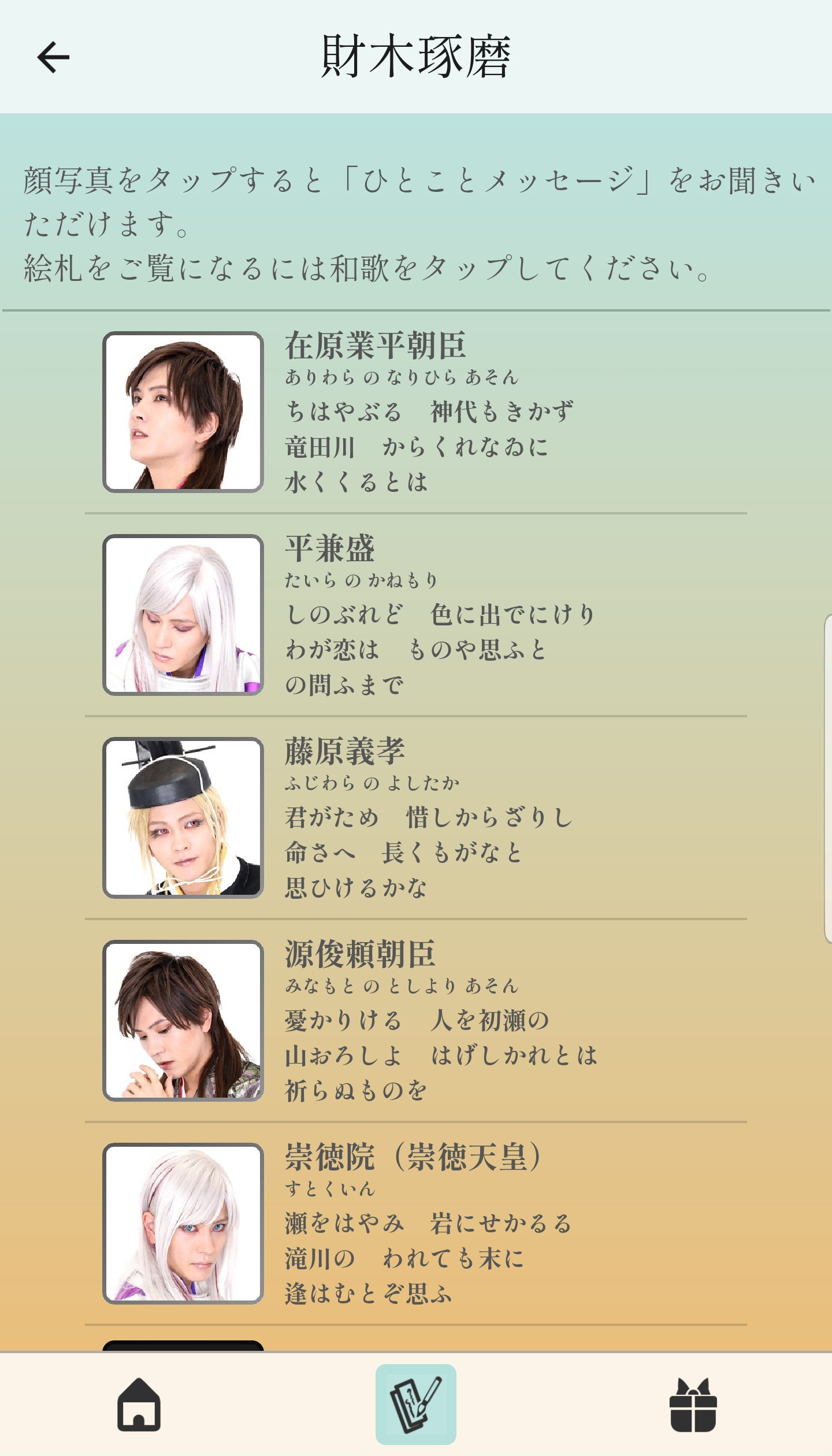Tap 藤原義孝's face photo
Image resolution: width=832 pixels, height=1456 pixels.
(183, 818)
